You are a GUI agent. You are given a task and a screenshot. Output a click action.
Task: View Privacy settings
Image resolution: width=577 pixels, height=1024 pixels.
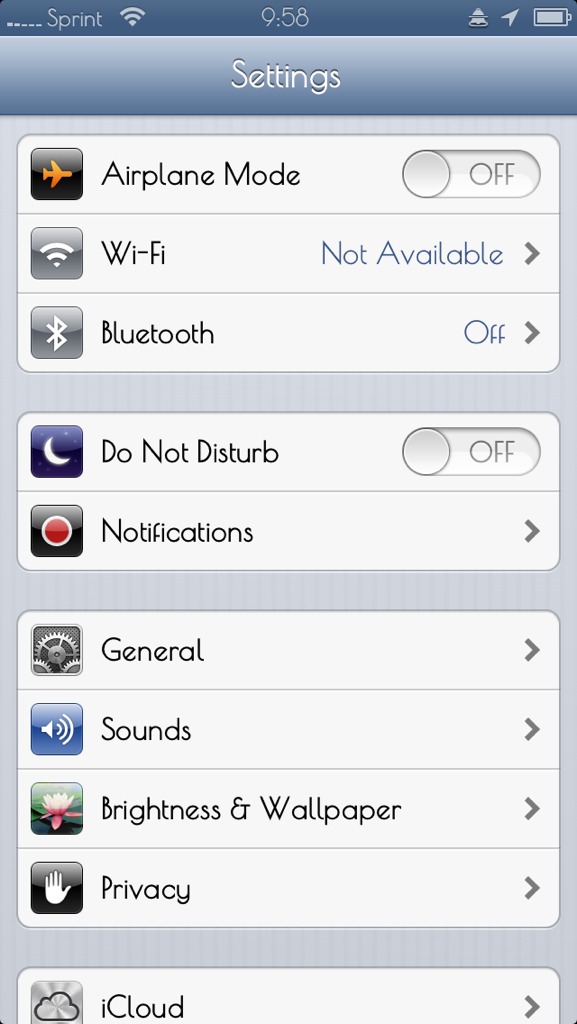[288, 889]
